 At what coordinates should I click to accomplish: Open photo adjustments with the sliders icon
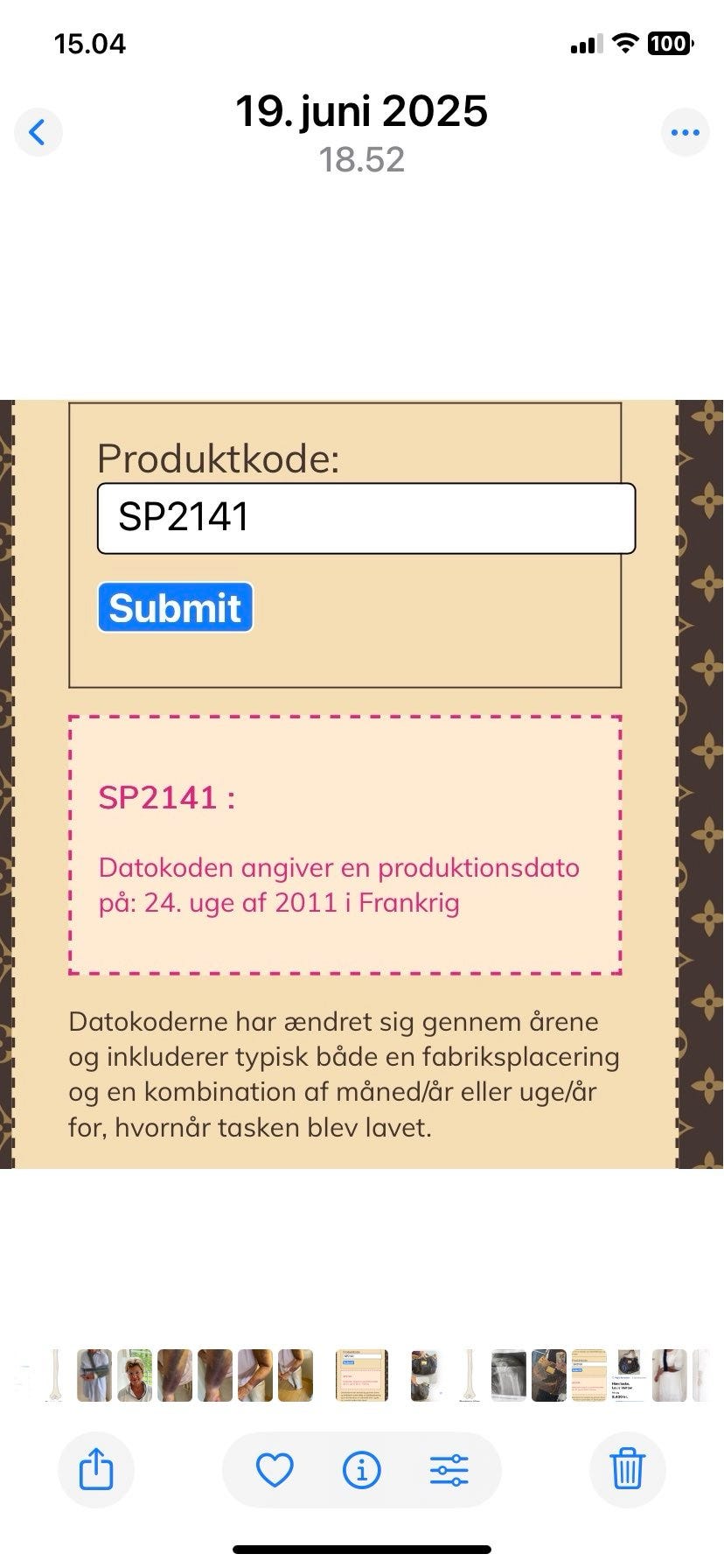[x=449, y=1470]
